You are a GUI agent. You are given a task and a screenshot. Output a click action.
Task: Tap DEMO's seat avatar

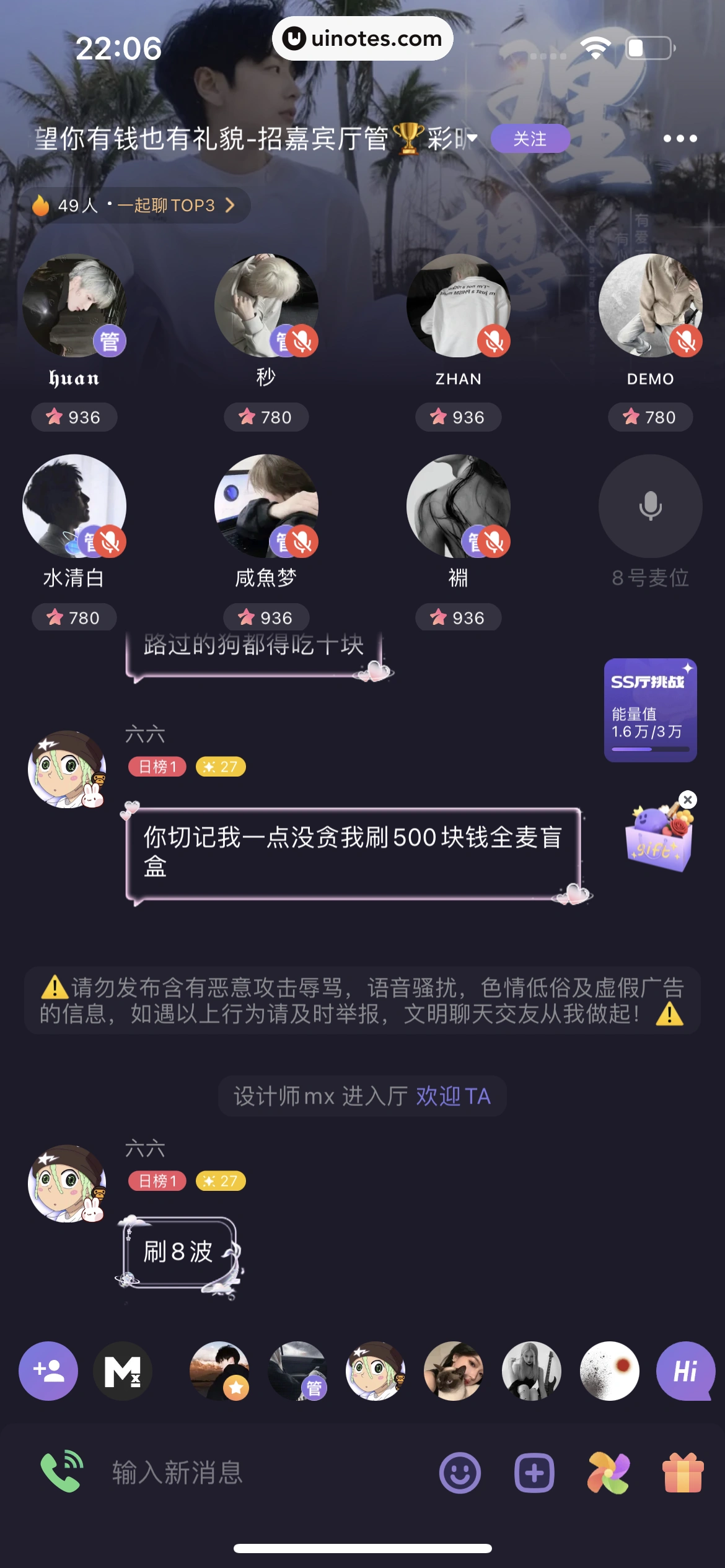pyautogui.click(x=650, y=306)
